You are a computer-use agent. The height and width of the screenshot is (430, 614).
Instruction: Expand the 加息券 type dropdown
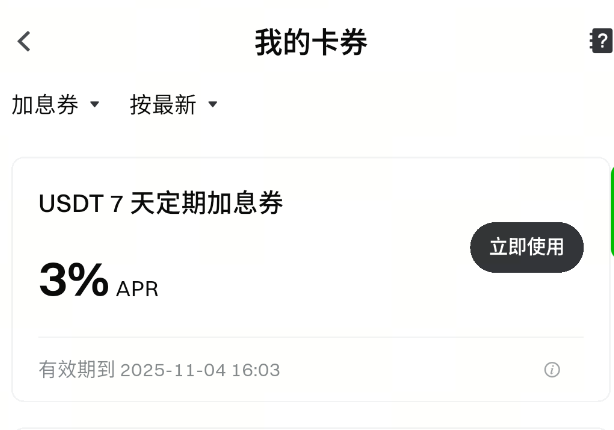(x=56, y=105)
